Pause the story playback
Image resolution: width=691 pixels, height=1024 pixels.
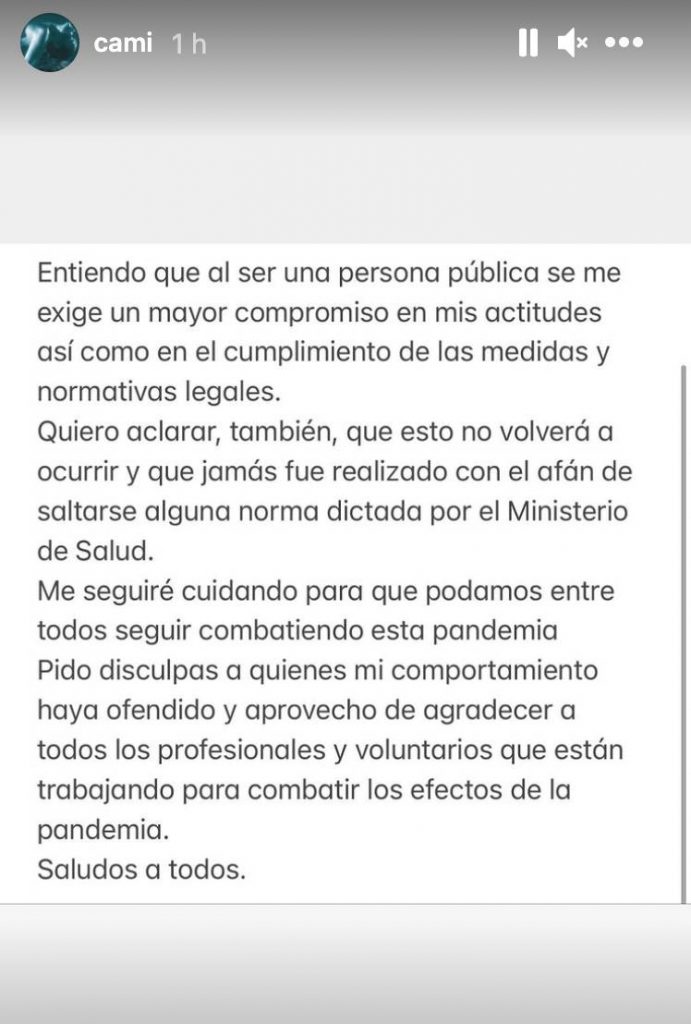(528, 42)
